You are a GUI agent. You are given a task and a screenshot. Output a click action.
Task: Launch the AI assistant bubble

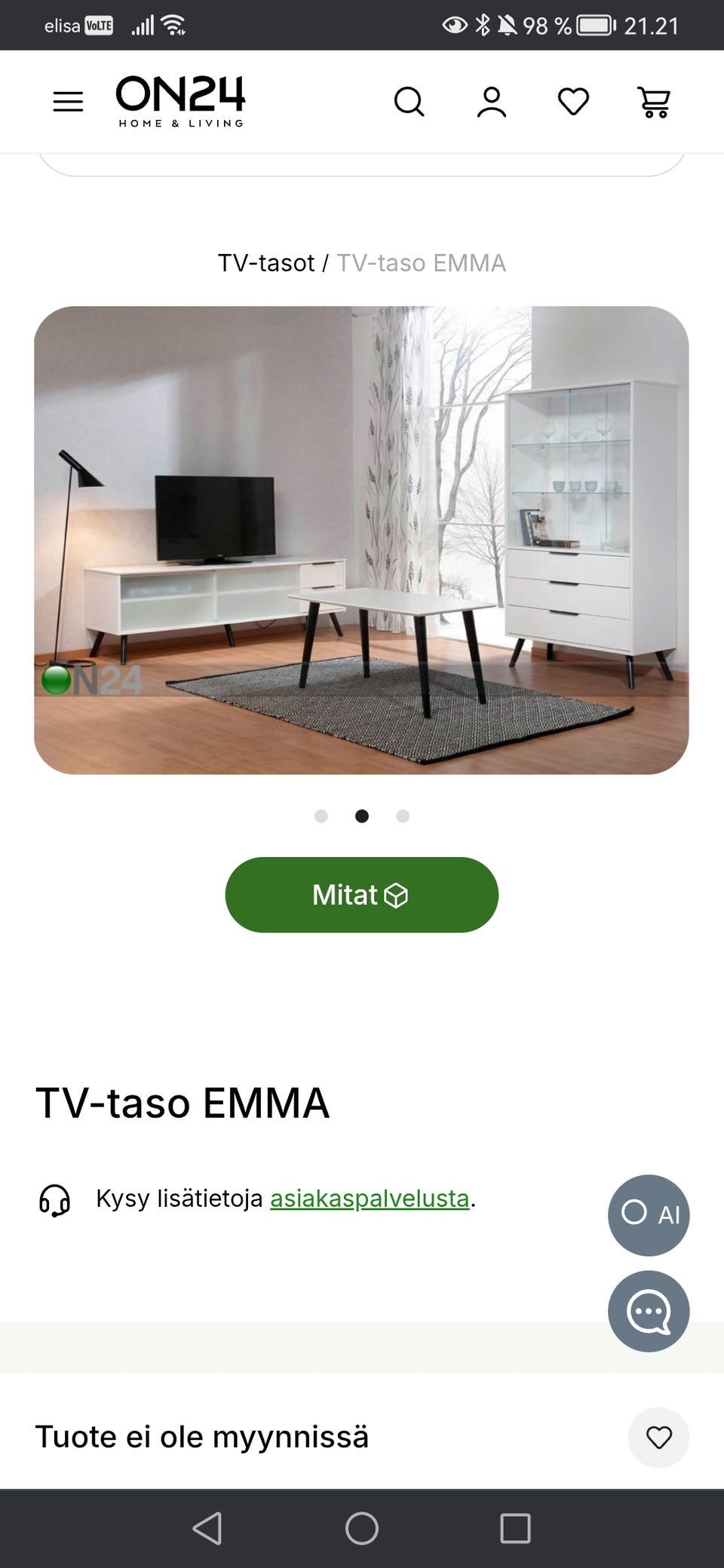[x=649, y=1214]
